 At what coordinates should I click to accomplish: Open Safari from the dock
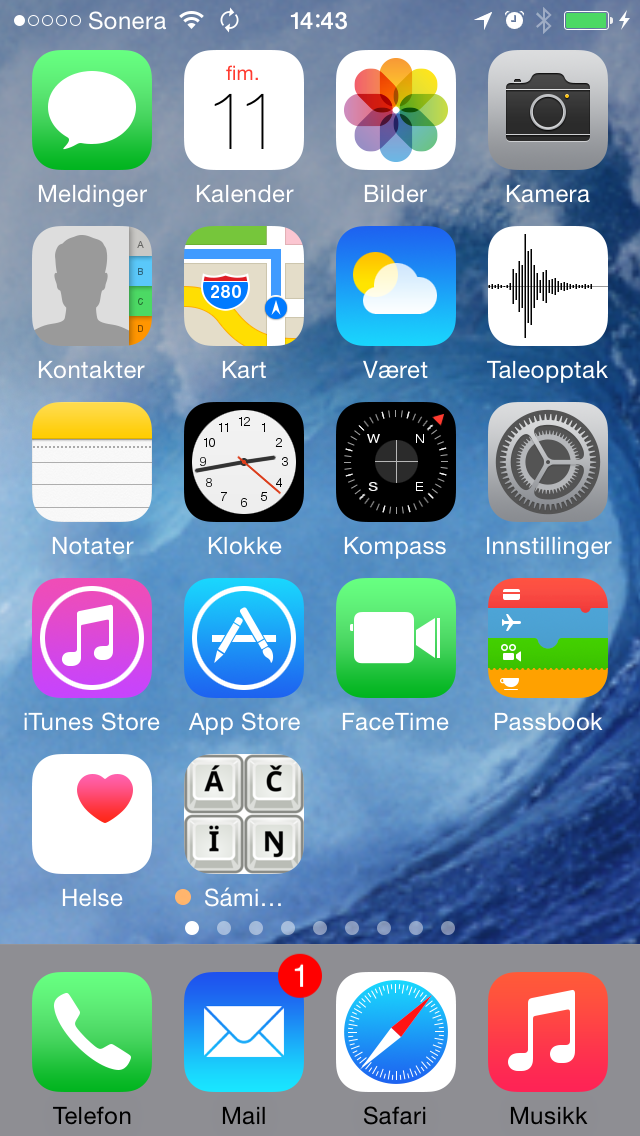[396, 1032]
